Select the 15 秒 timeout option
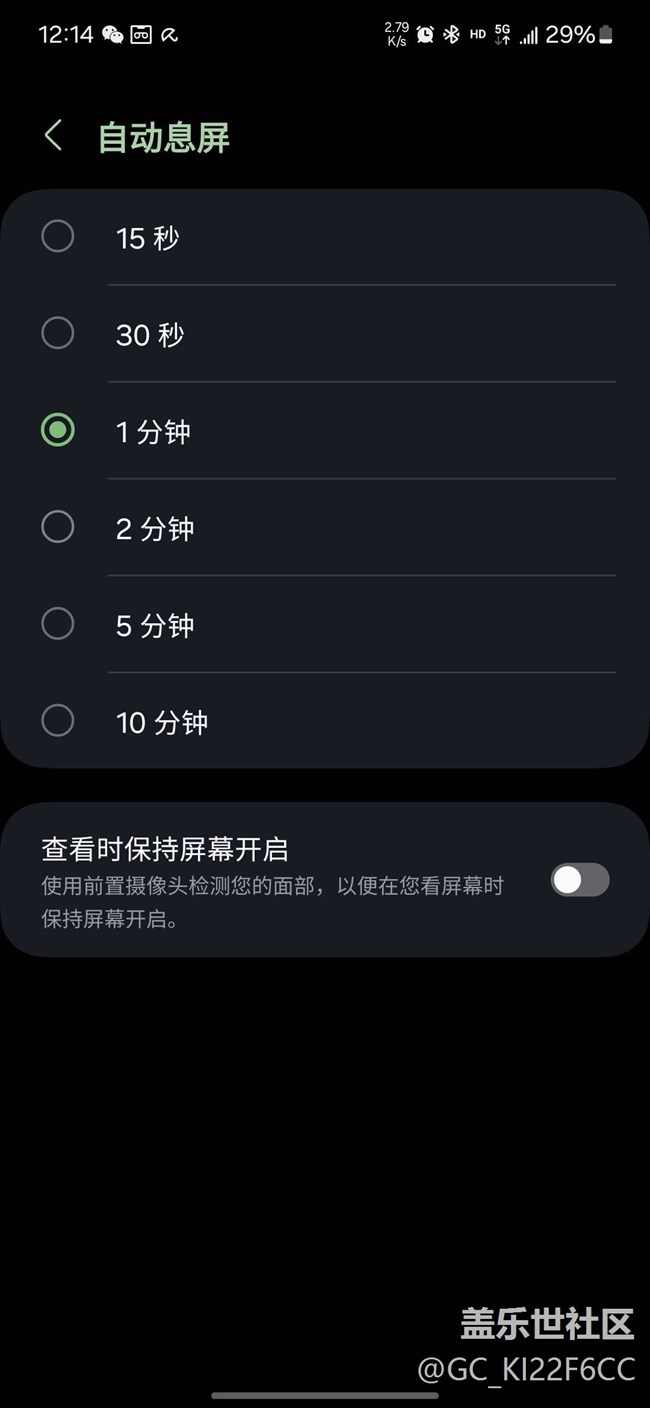 (x=58, y=237)
